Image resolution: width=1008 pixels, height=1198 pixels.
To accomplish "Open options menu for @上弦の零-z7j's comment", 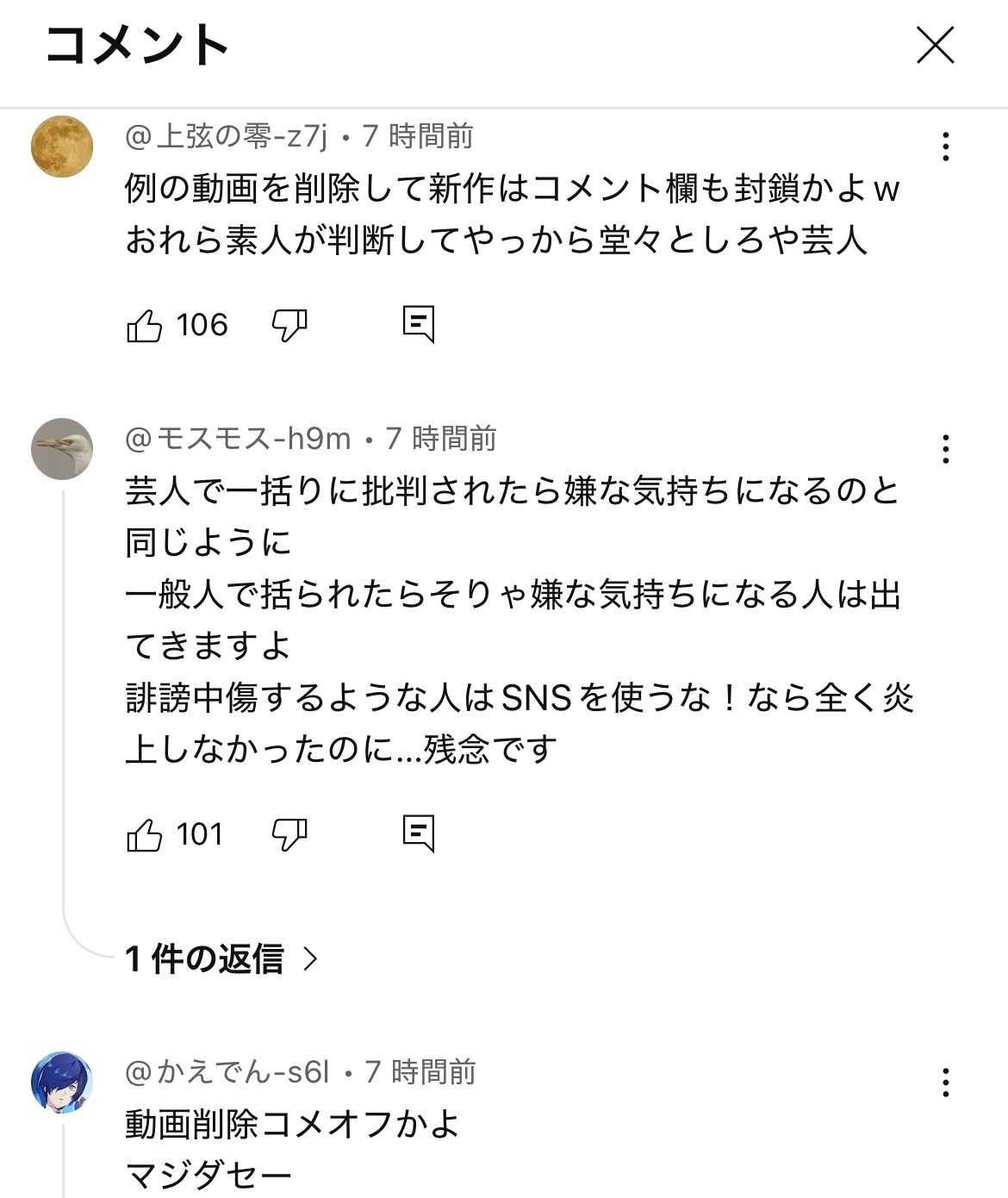I will point(946,147).
